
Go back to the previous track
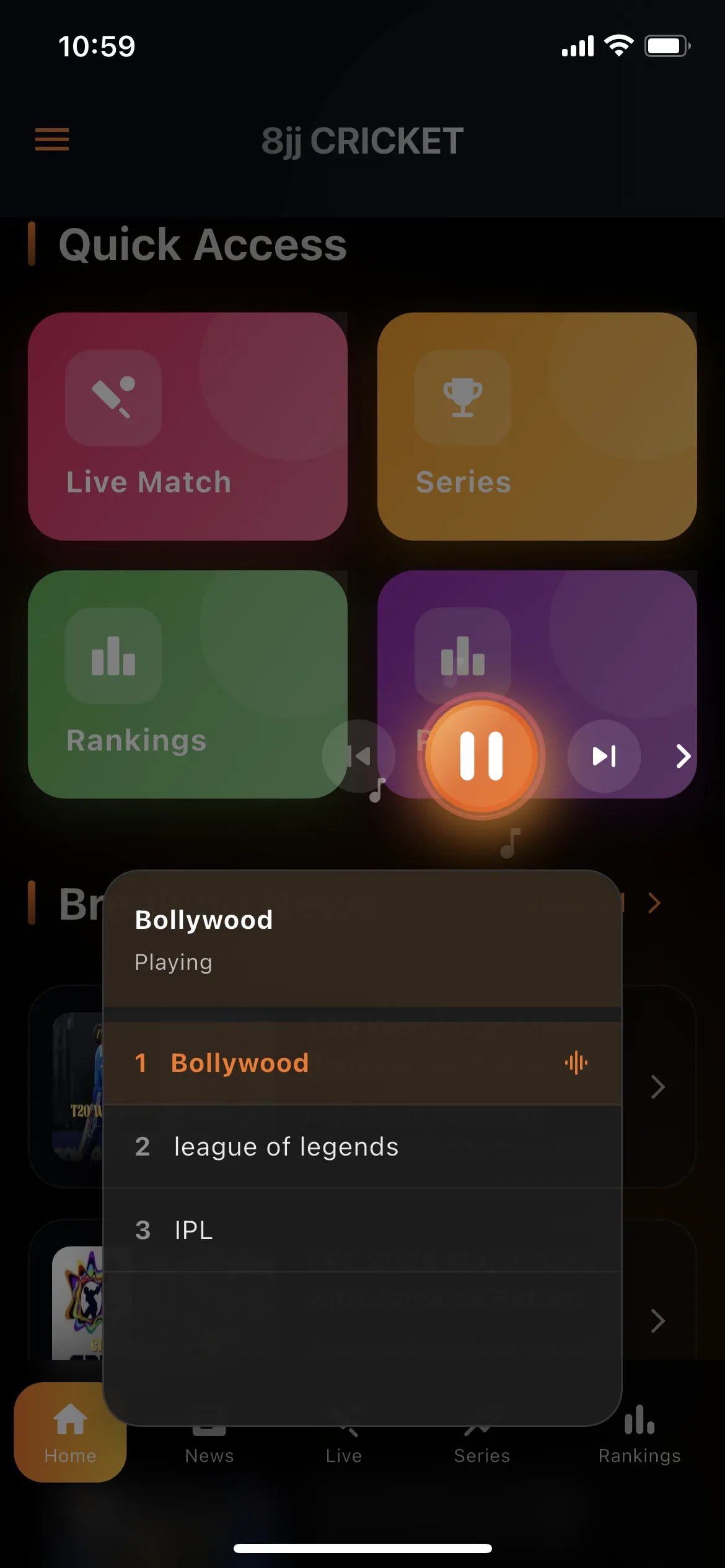pos(358,756)
